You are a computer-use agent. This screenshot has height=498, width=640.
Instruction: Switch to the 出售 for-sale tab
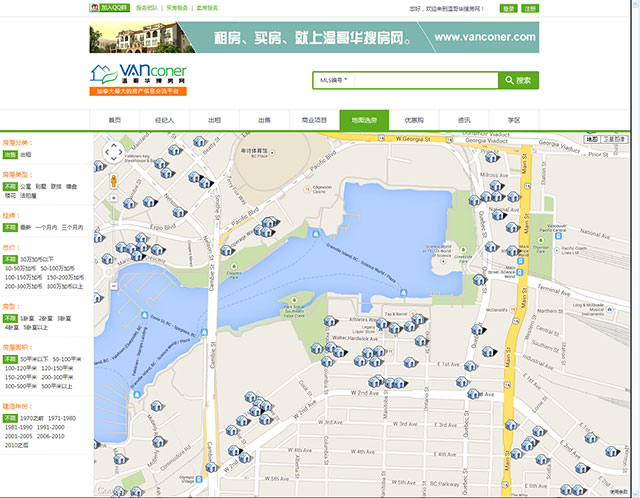point(264,119)
